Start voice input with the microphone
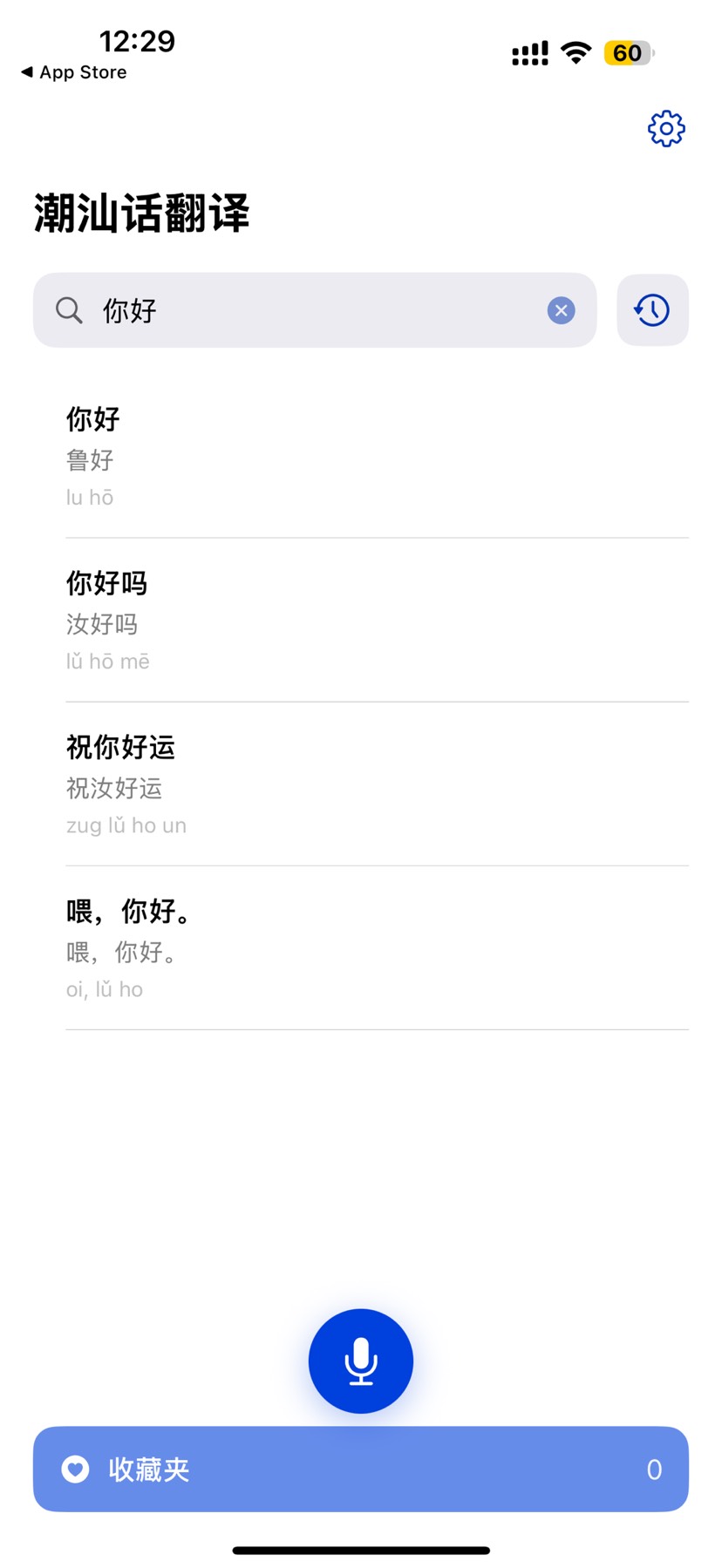 click(x=361, y=1361)
